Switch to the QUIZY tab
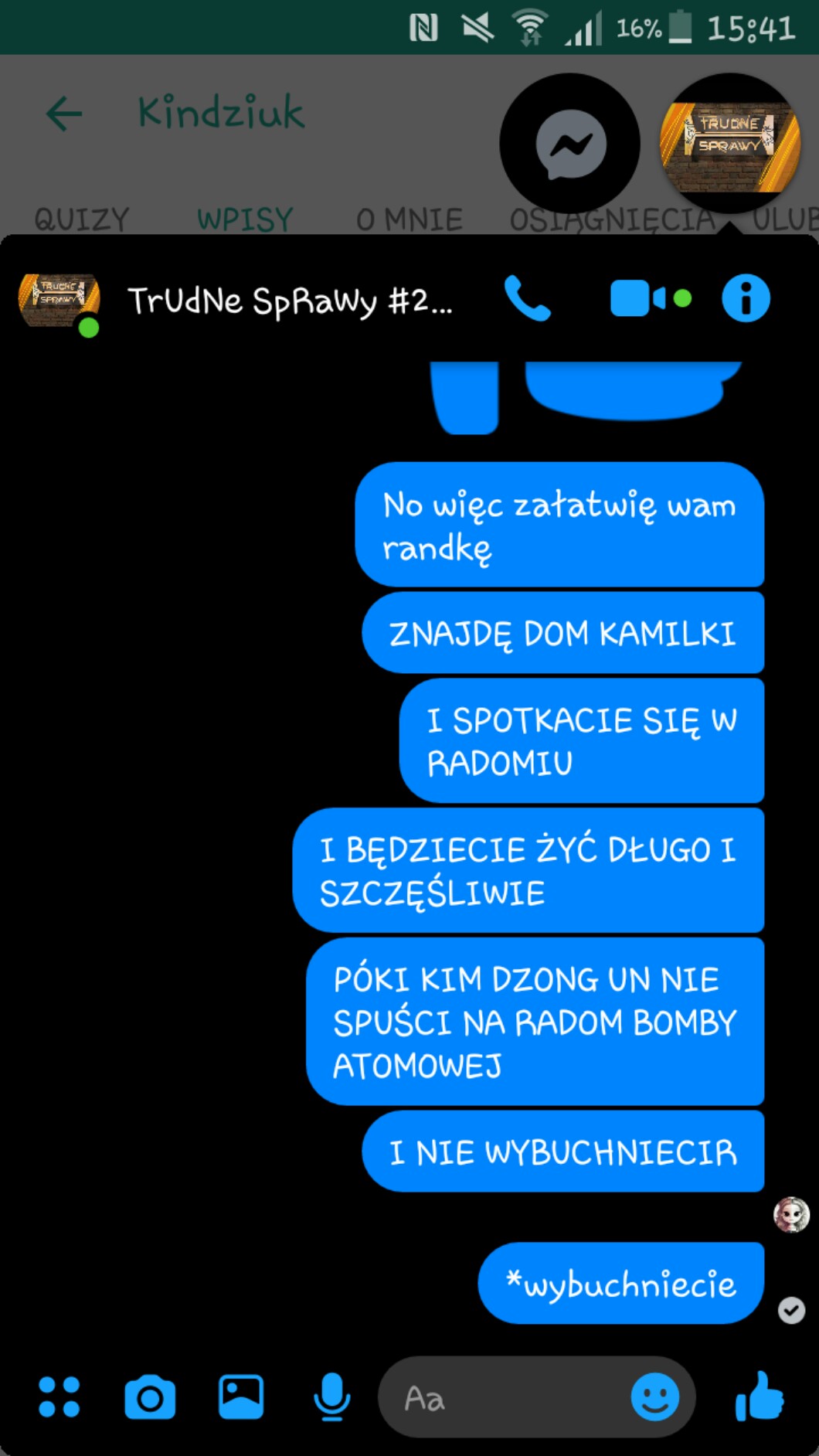819x1456 pixels. [x=82, y=219]
